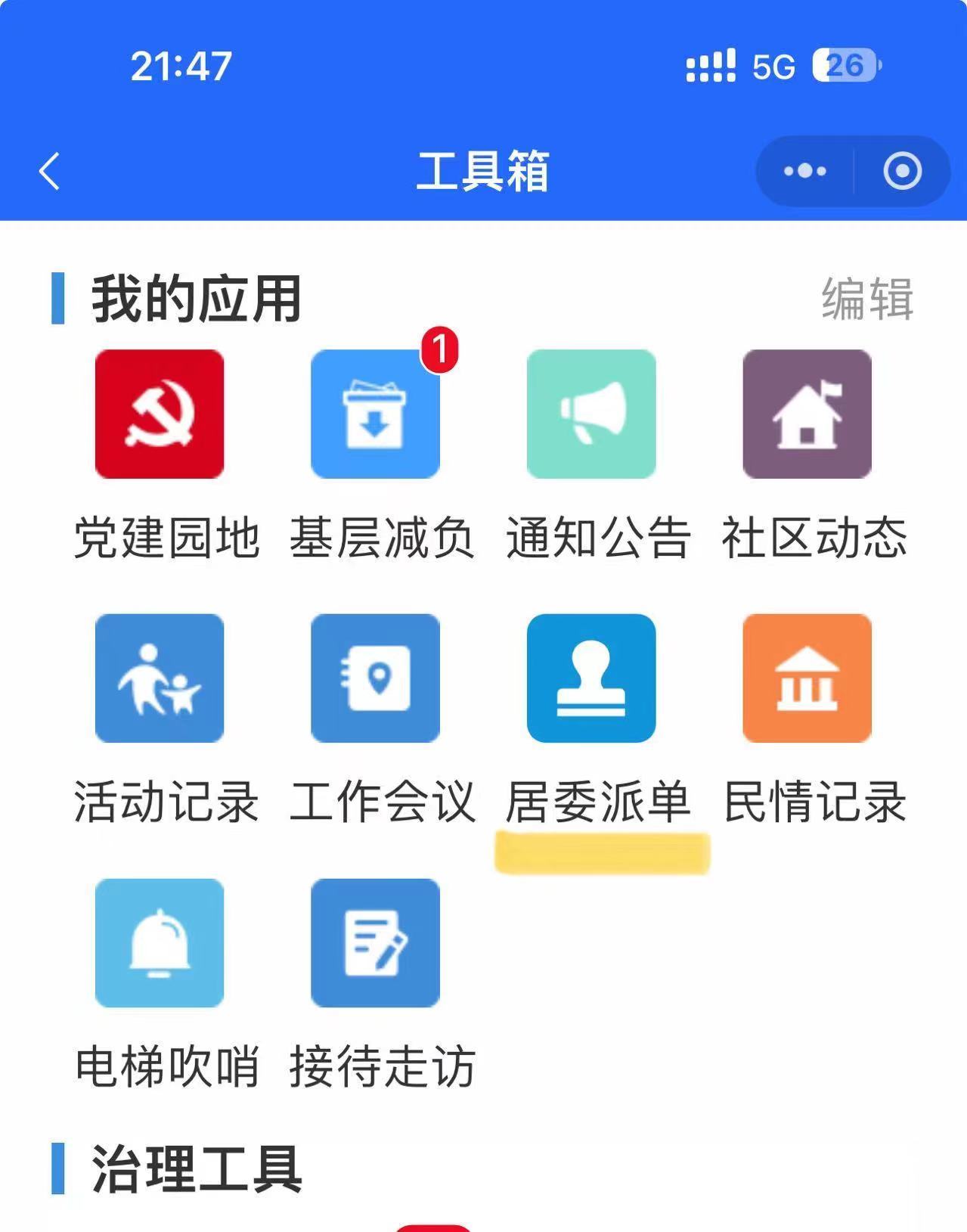Open 党建园地 app
967x1232 pixels.
click(x=160, y=414)
